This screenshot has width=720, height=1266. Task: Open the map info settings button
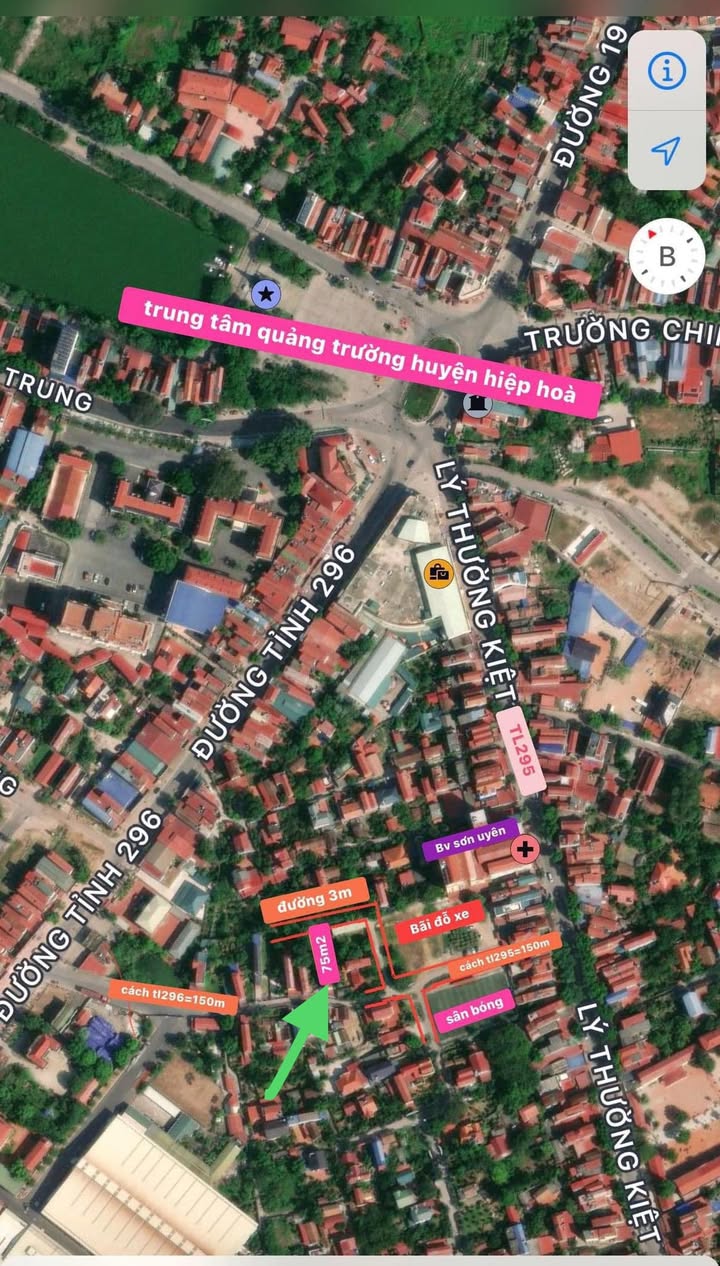pyautogui.click(x=666, y=71)
